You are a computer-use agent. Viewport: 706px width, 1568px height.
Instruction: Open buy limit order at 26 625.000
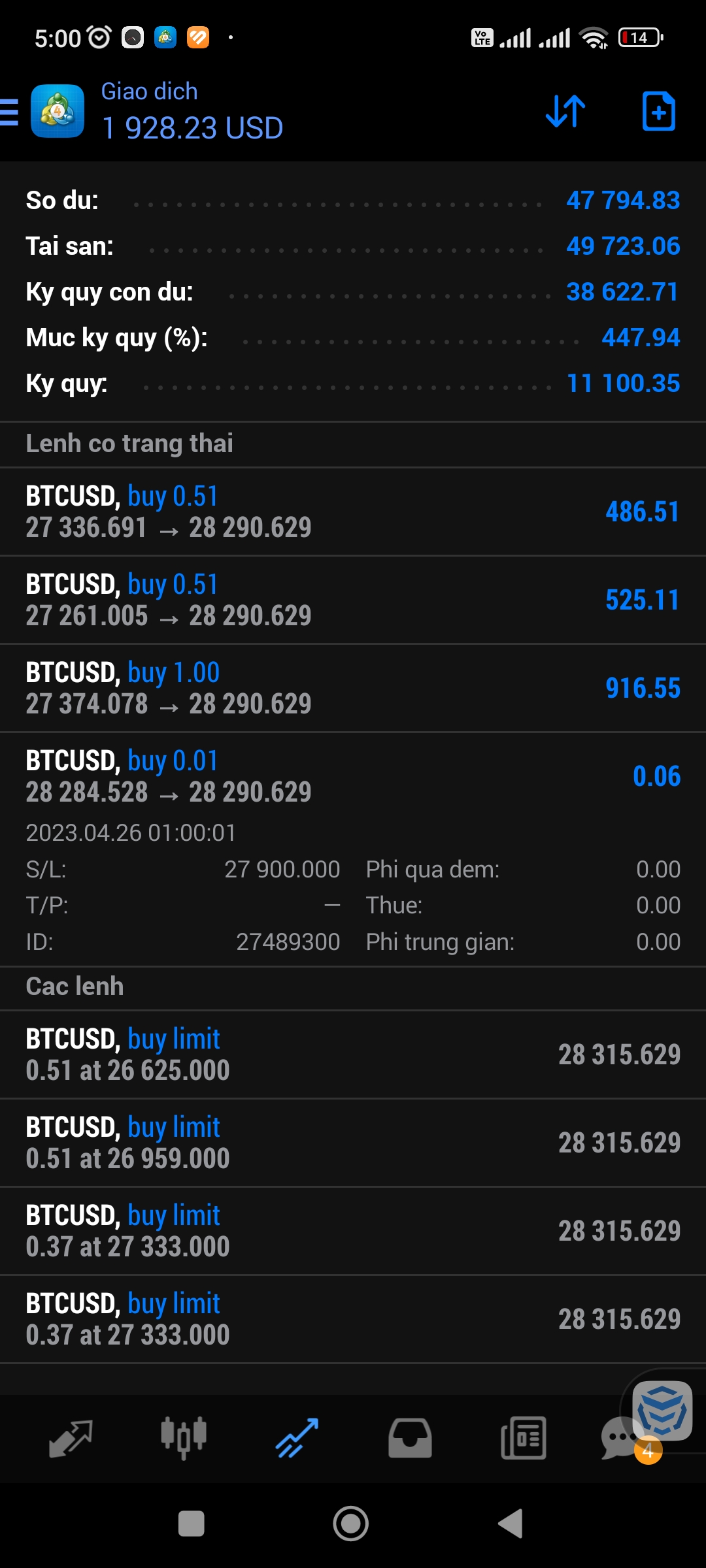(353, 1054)
